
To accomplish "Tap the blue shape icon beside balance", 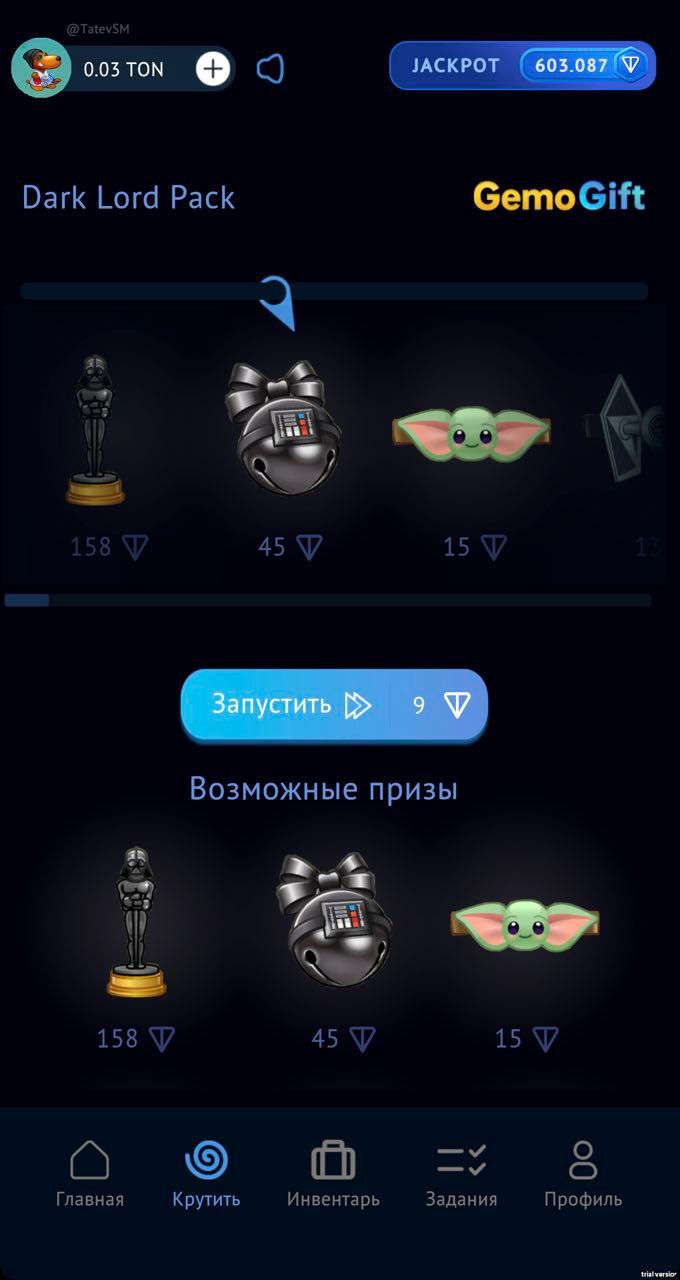I will coord(270,69).
